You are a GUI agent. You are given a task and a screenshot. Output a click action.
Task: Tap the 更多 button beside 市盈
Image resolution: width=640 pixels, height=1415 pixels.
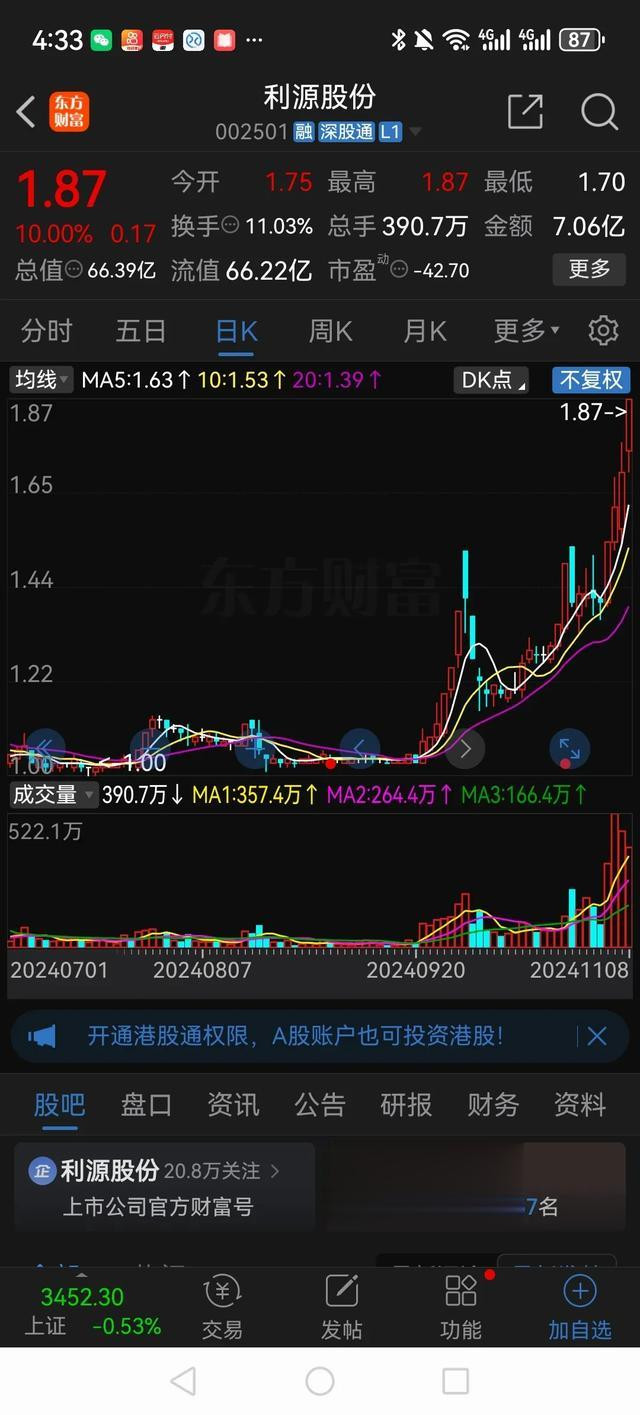click(589, 269)
